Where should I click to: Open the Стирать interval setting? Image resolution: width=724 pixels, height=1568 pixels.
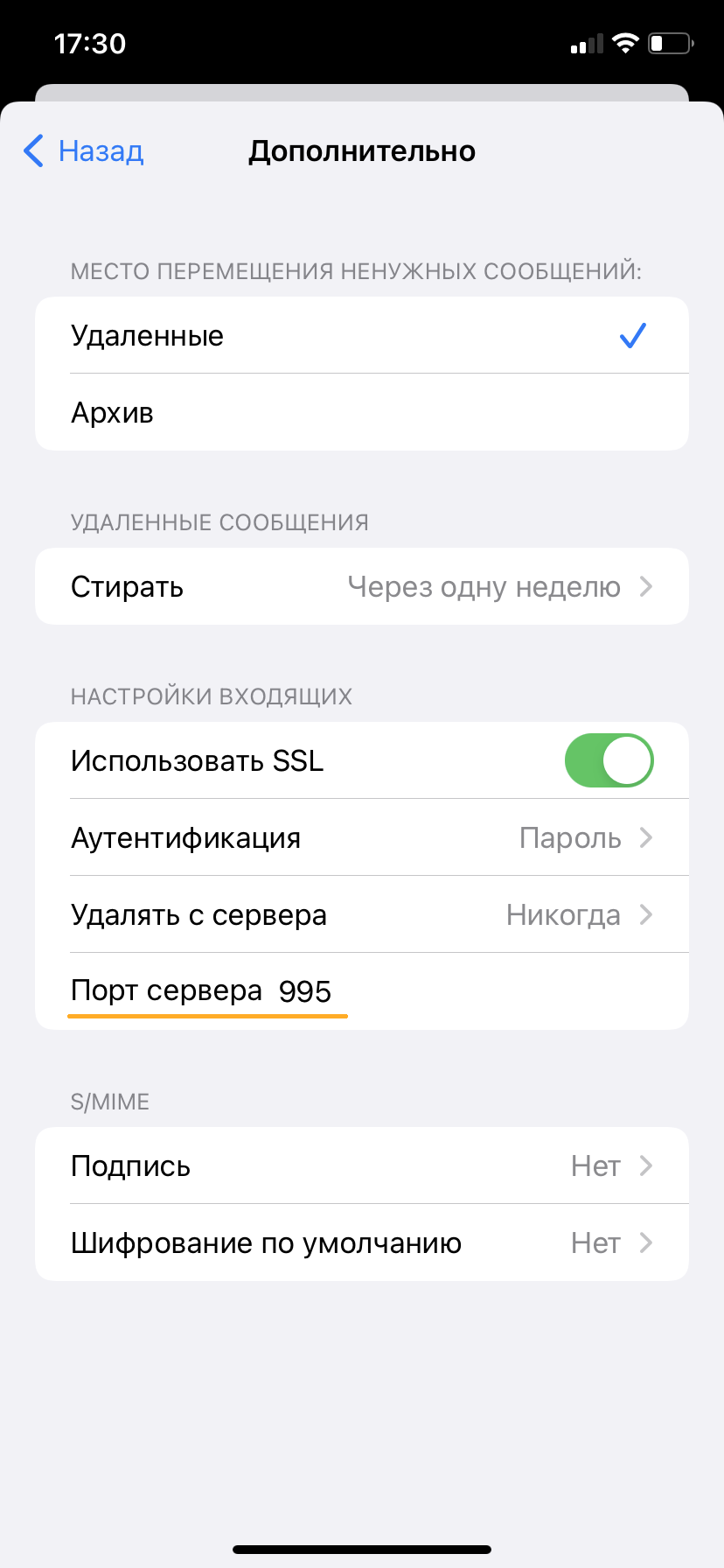tap(362, 586)
